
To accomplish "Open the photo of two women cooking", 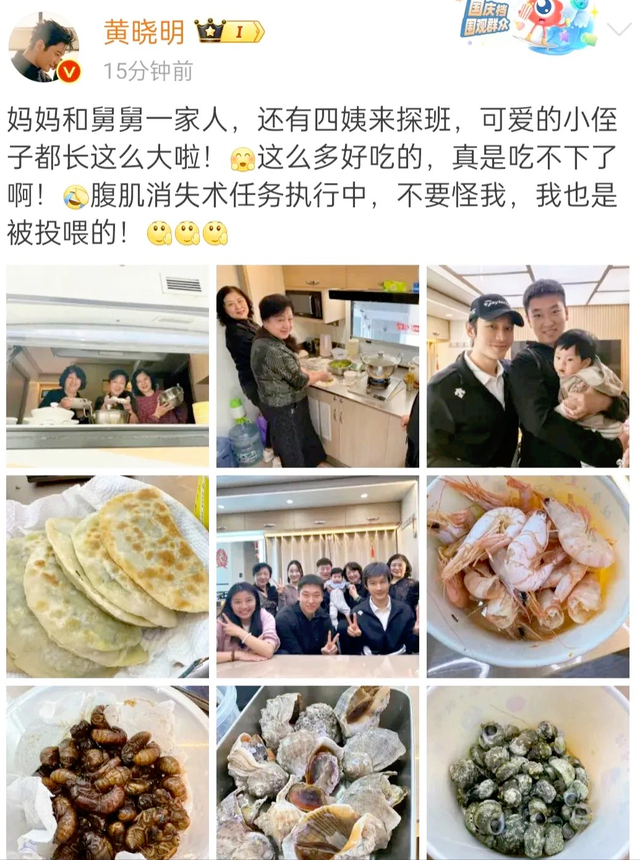I will coord(318,366).
